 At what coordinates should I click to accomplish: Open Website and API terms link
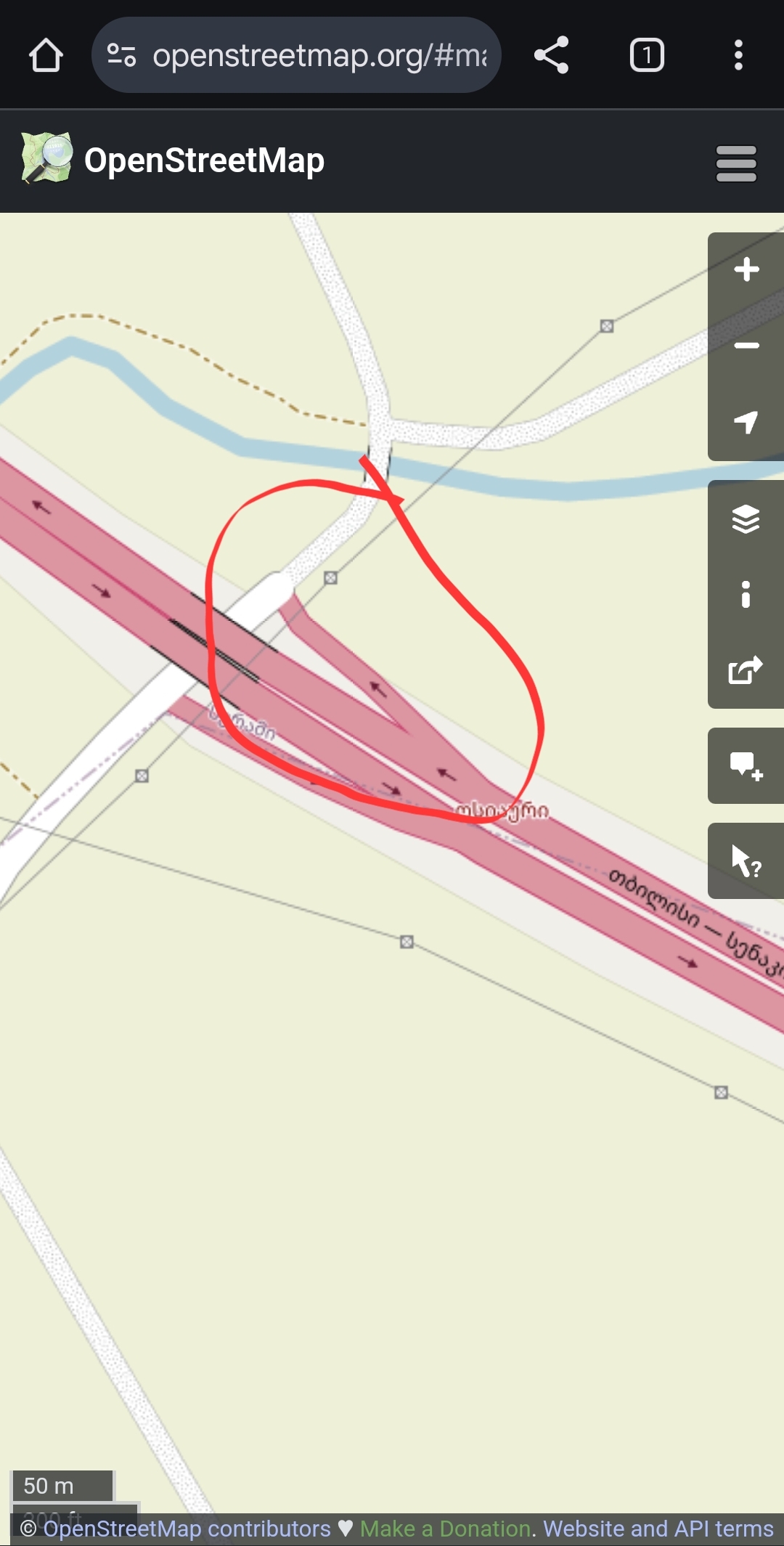(x=658, y=1529)
